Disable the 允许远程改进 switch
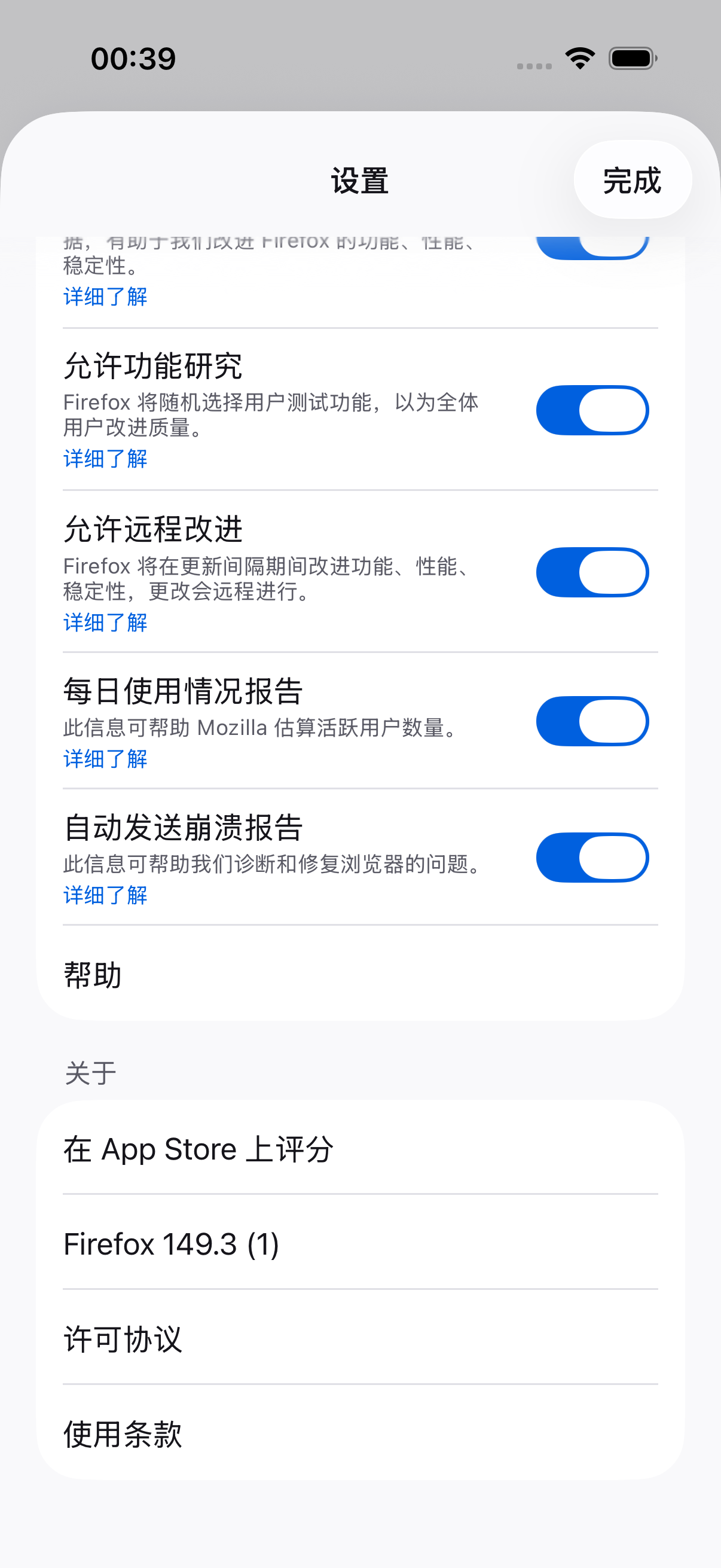Viewport: 721px width, 1568px height. point(591,572)
